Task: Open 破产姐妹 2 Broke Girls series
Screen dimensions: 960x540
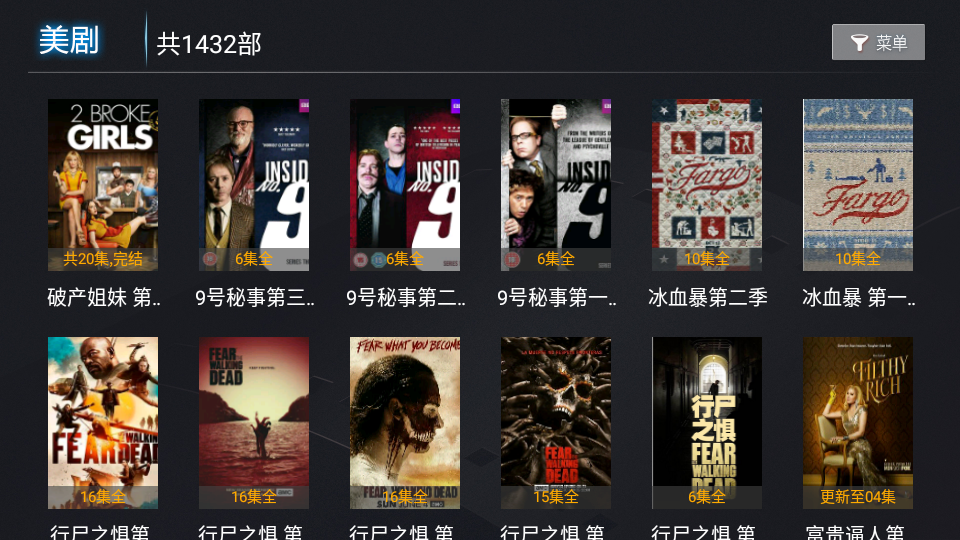Action: click(x=103, y=185)
